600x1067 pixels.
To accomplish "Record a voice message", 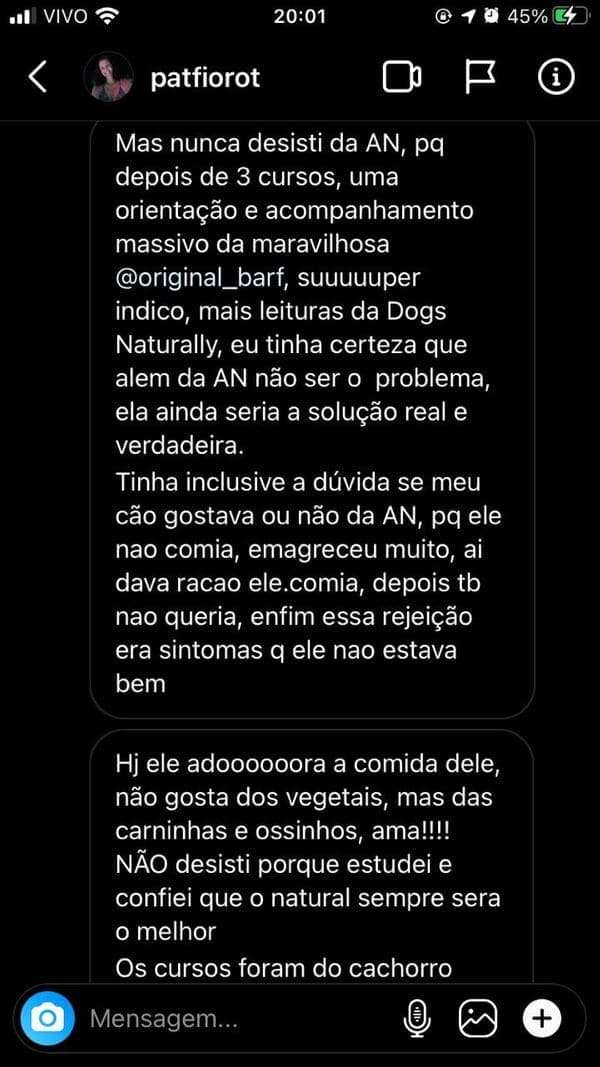I will tap(416, 1019).
